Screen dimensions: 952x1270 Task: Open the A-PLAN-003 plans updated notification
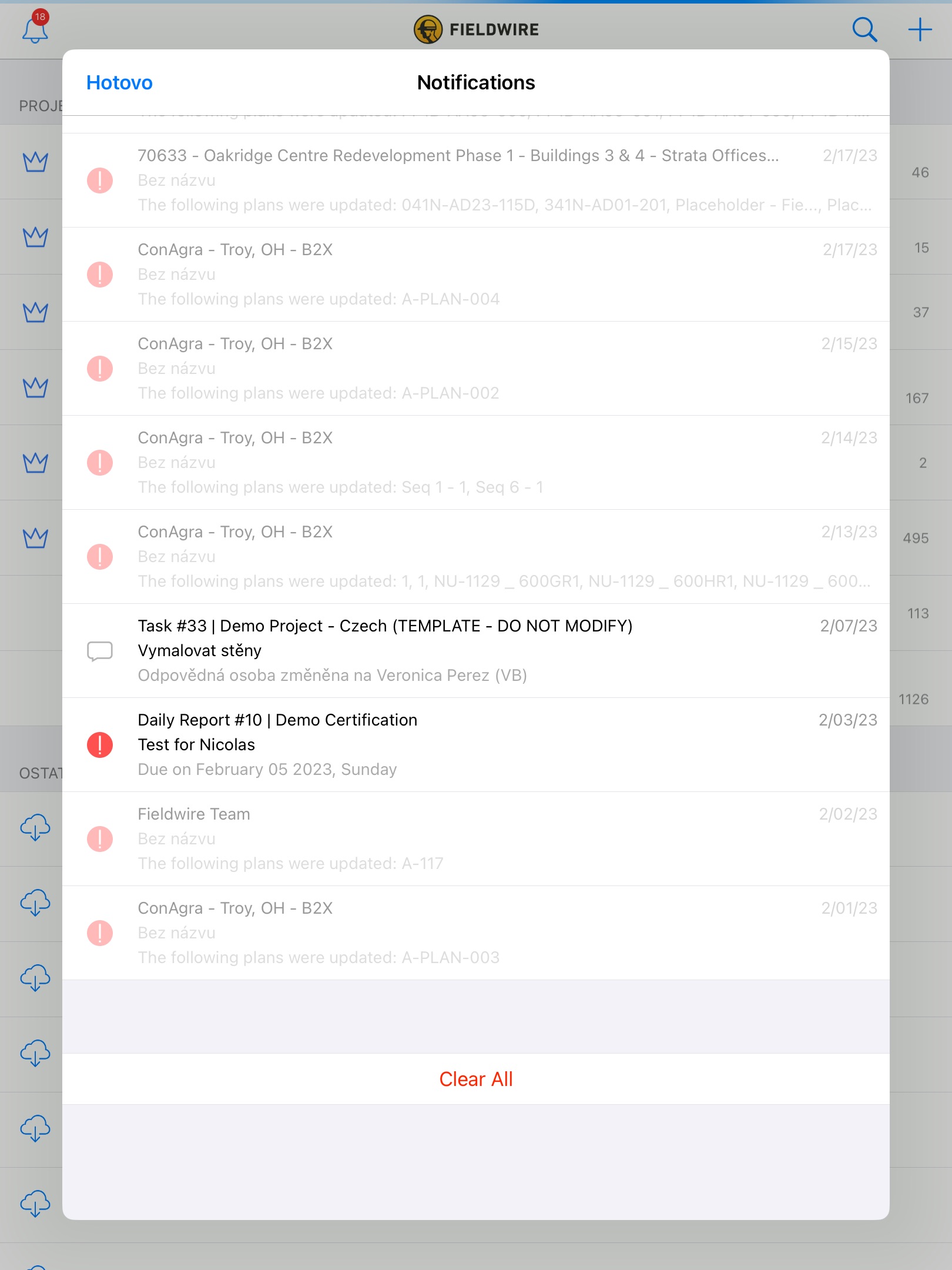click(475, 933)
